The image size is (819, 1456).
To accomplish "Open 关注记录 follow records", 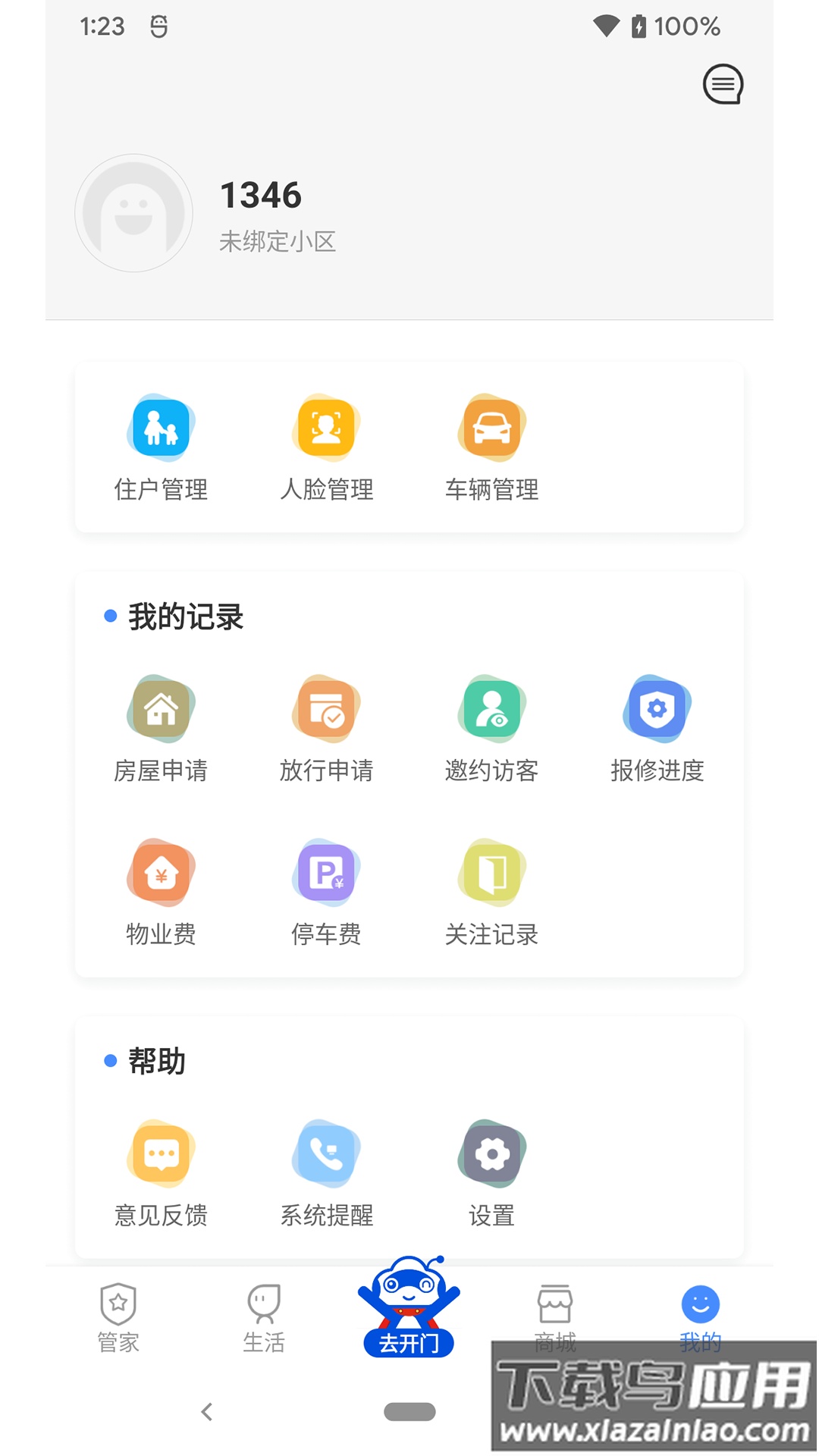I will click(491, 895).
